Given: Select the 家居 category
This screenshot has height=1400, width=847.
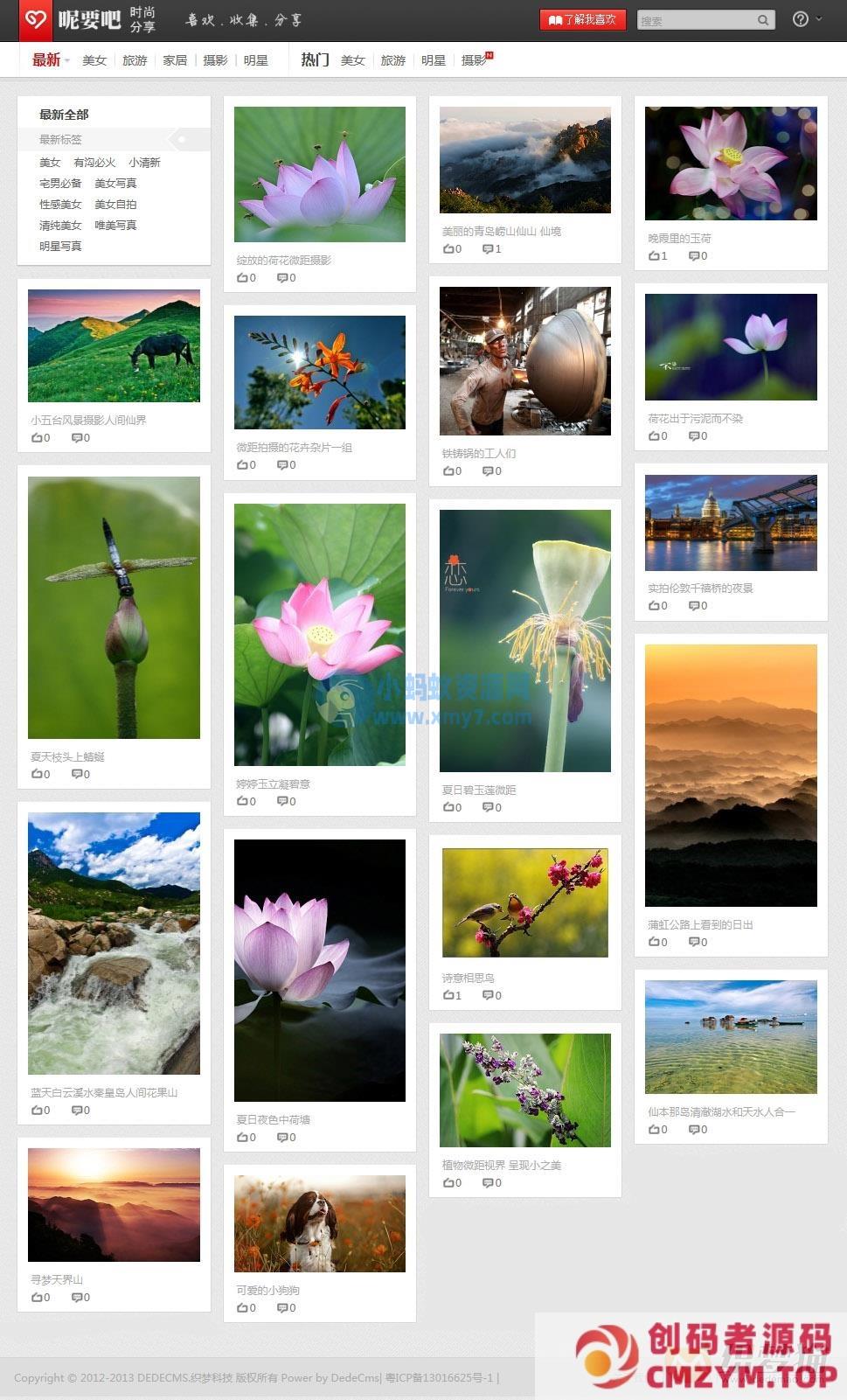Looking at the screenshot, I should pos(175,60).
